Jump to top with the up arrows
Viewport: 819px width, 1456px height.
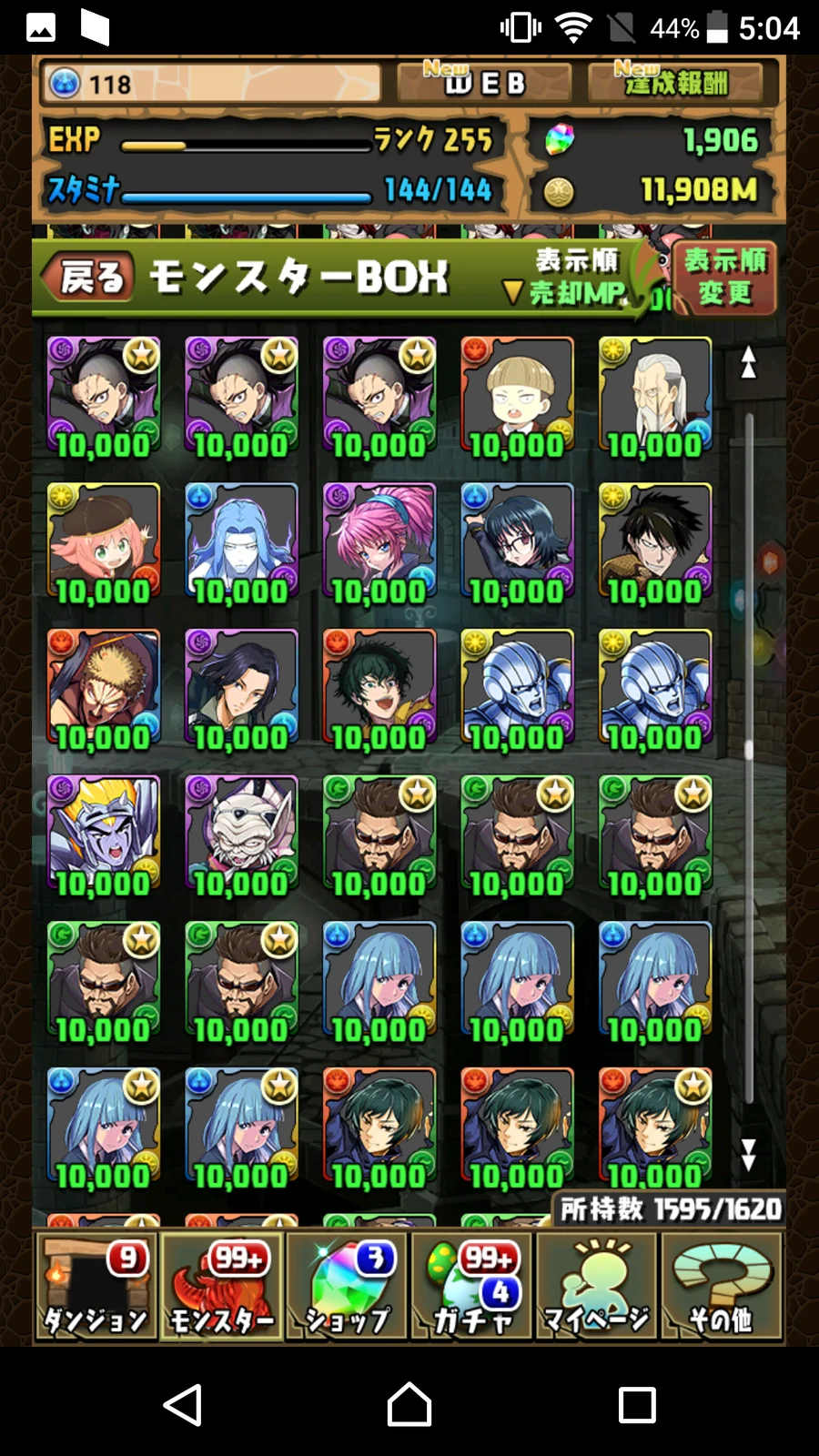point(748,362)
